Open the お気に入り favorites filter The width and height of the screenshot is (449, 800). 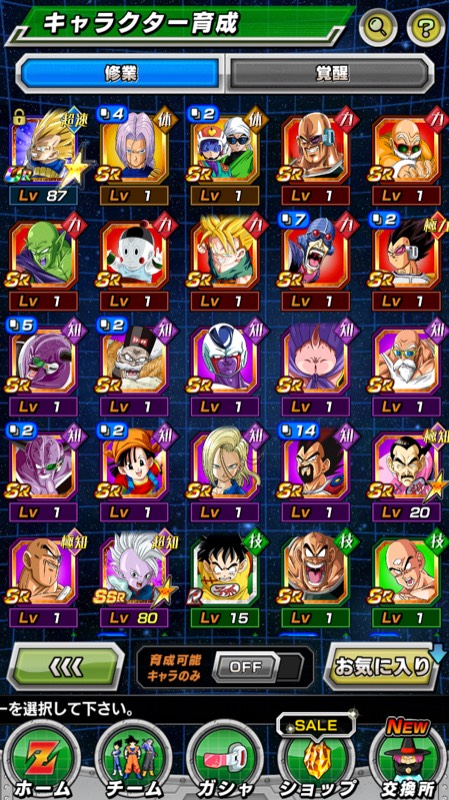click(x=381, y=666)
